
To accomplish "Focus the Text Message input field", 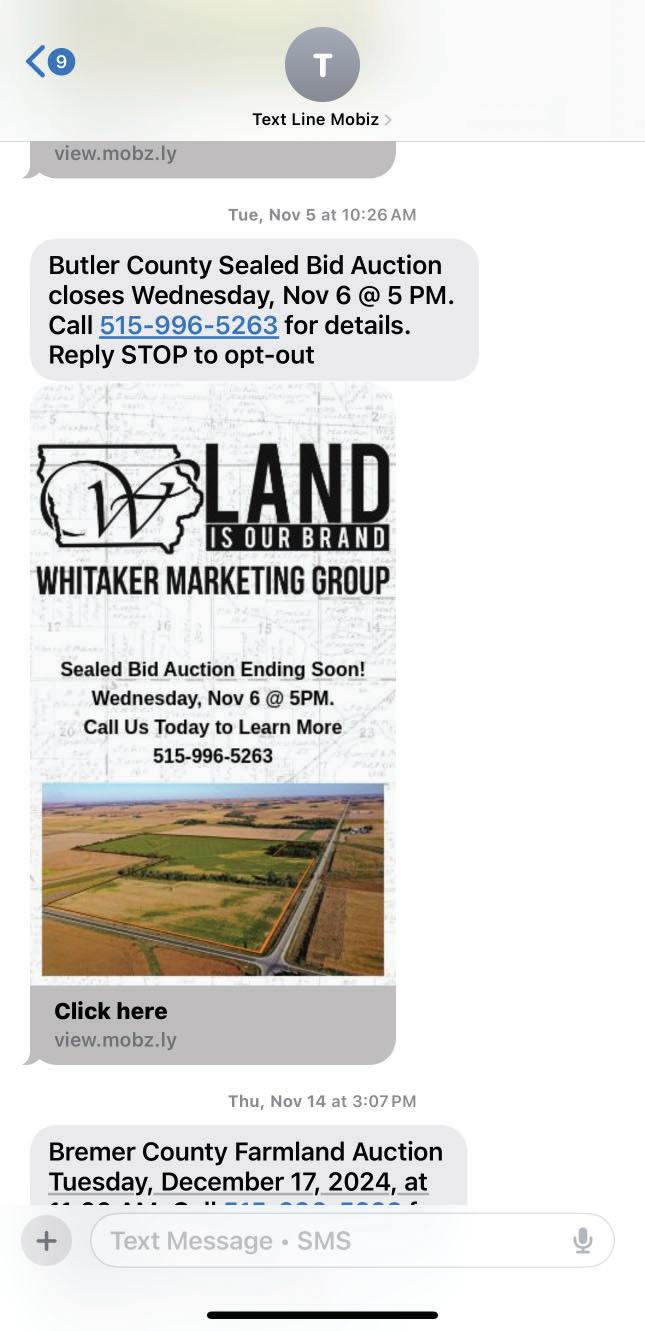I will 330,1241.
